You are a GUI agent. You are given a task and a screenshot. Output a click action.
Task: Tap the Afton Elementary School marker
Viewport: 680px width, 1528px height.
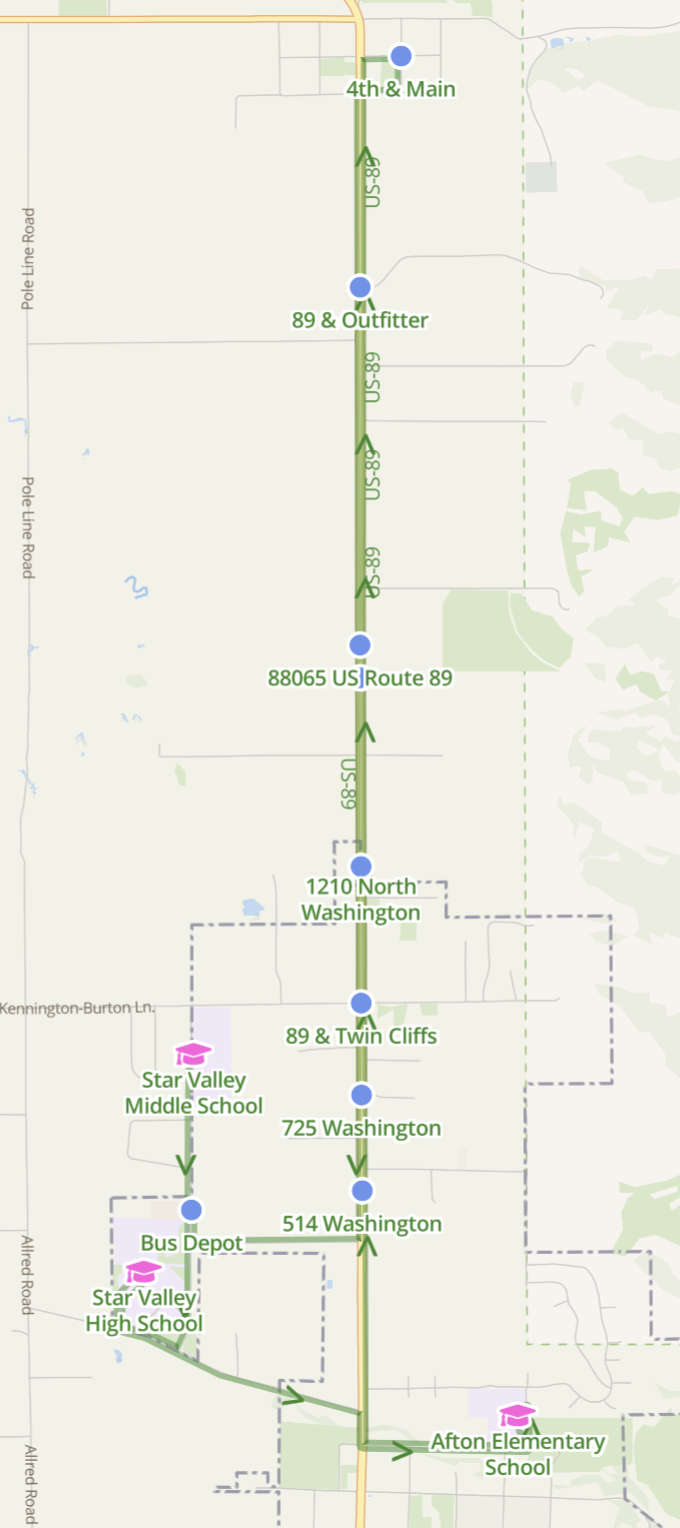click(517, 1416)
